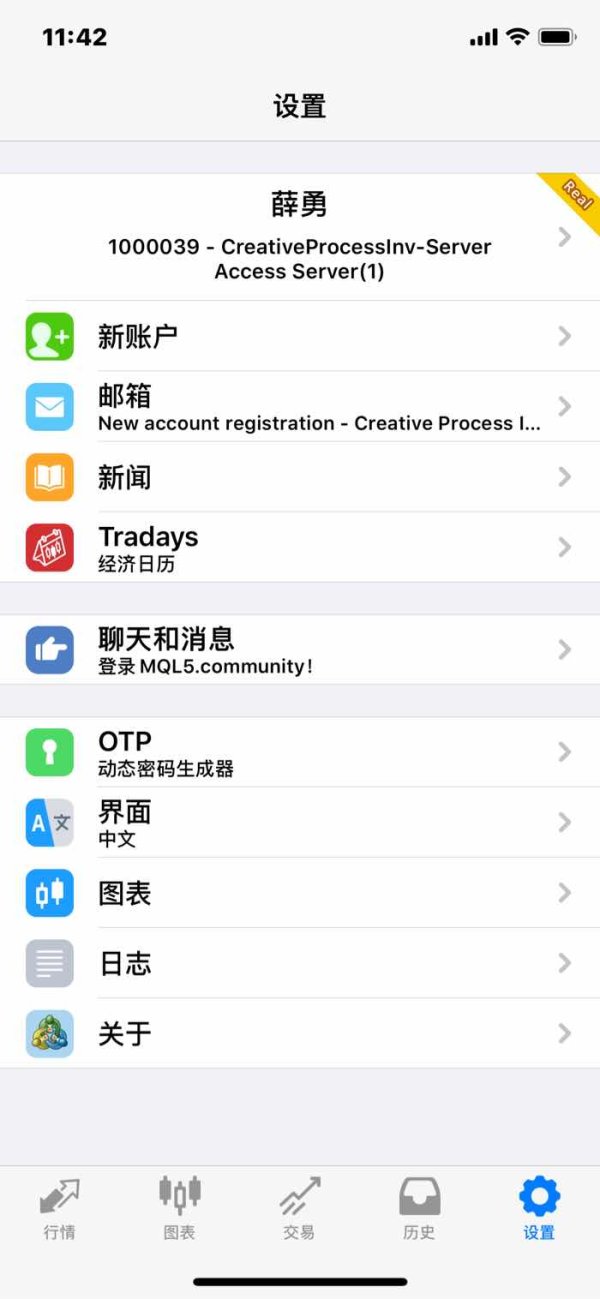Image resolution: width=600 pixels, height=1299 pixels.
Task: Open the 新闻 news section
Action: [x=300, y=477]
